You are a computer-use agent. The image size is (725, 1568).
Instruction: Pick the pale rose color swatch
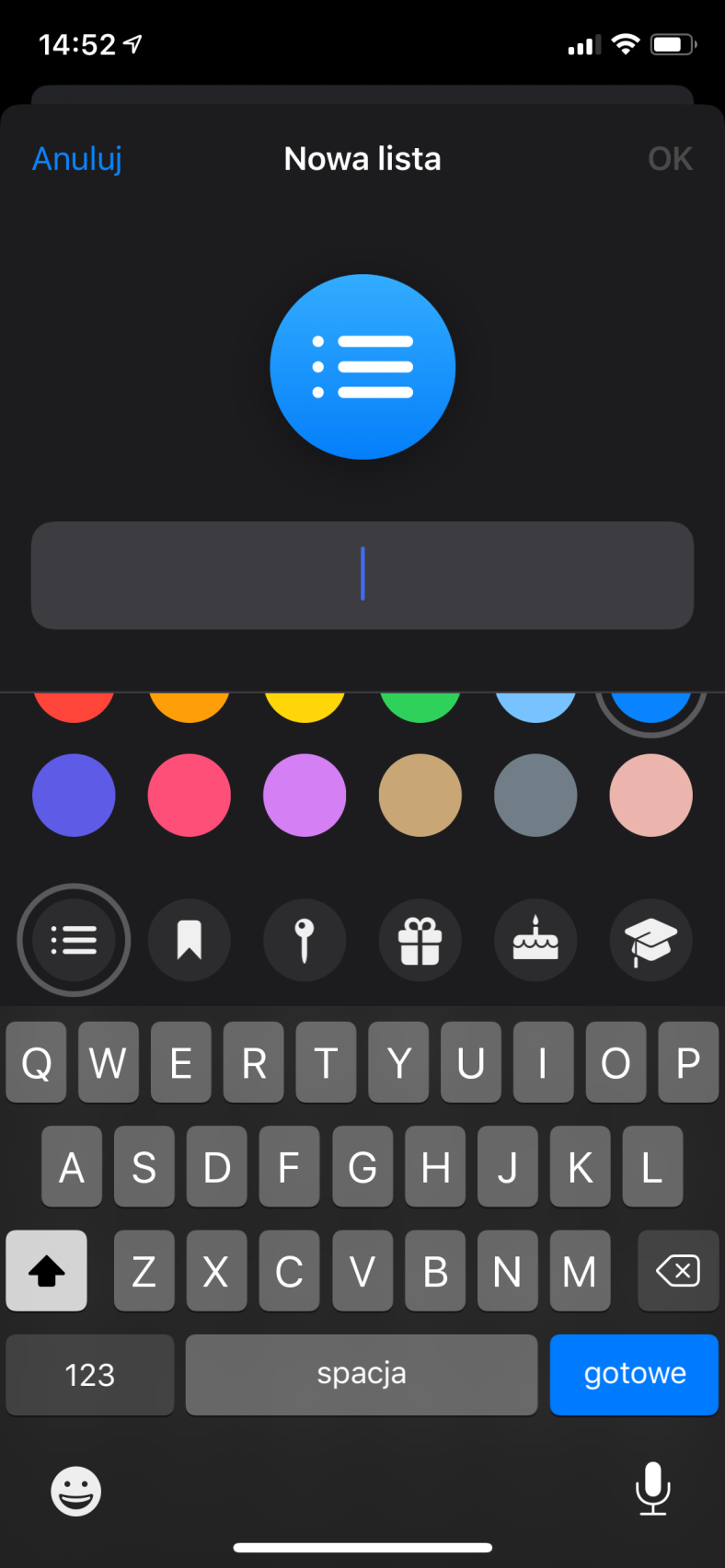(x=651, y=795)
